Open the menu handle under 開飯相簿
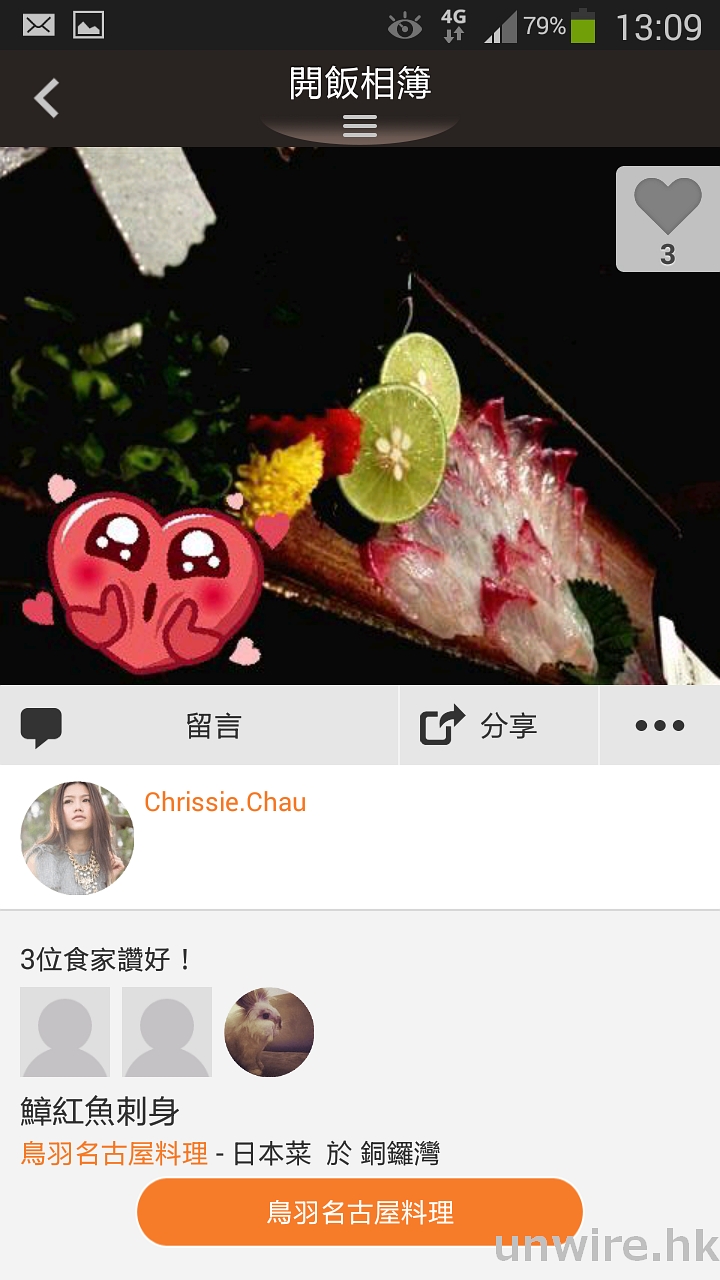This screenshot has width=720, height=1280. pyautogui.click(x=360, y=126)
